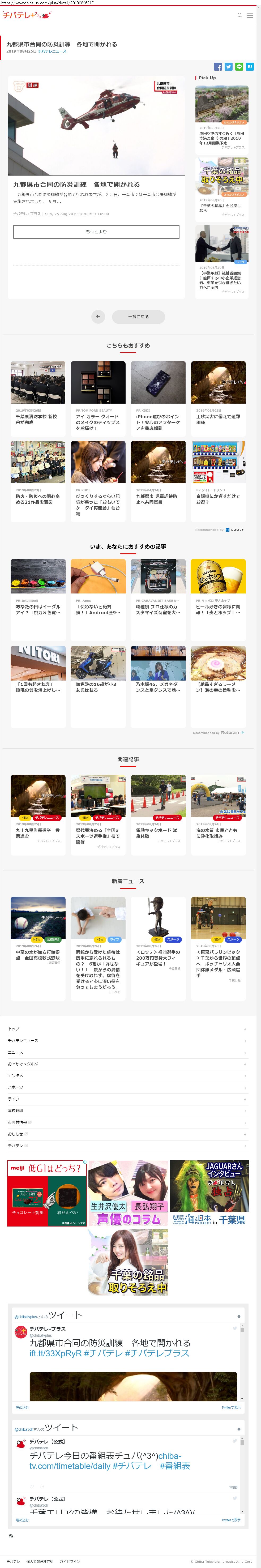Image resolution: width=261 pixels, height=1568 pixels.
Task: Share article on Facebook
Action: [x=218, y=67]
